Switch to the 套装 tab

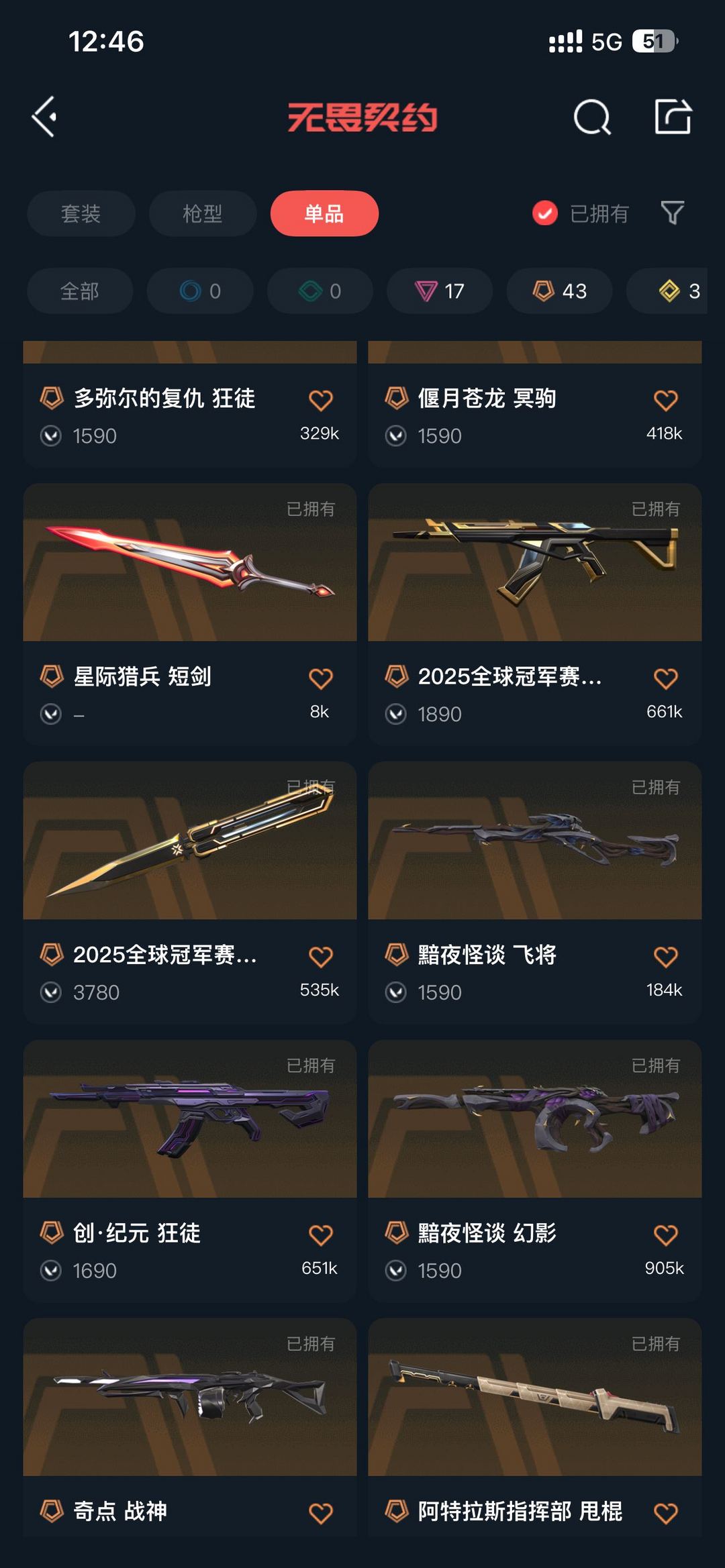click(x=81, y=213)
